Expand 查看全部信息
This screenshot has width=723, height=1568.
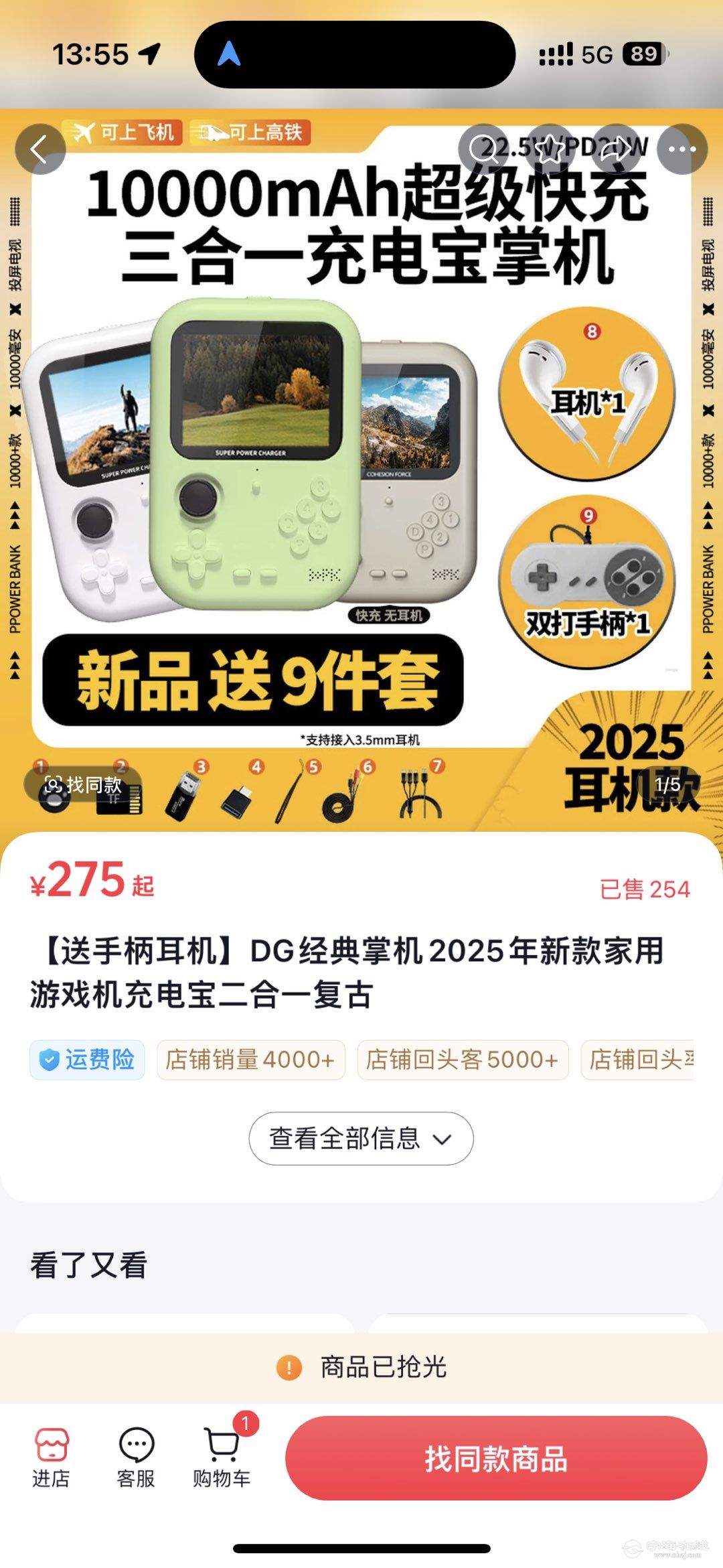(x=361, y=1138)
